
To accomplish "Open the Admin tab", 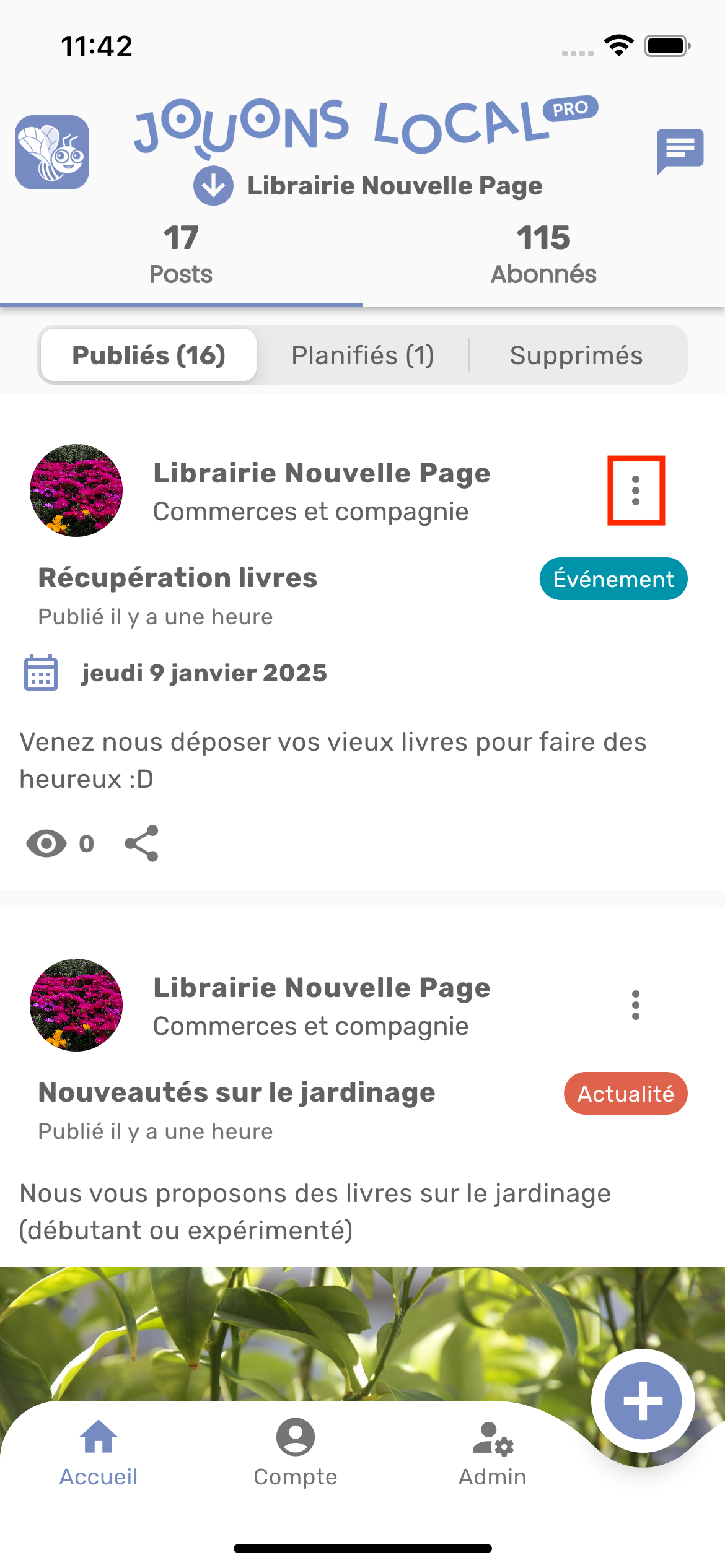I will coord(493,1452).
